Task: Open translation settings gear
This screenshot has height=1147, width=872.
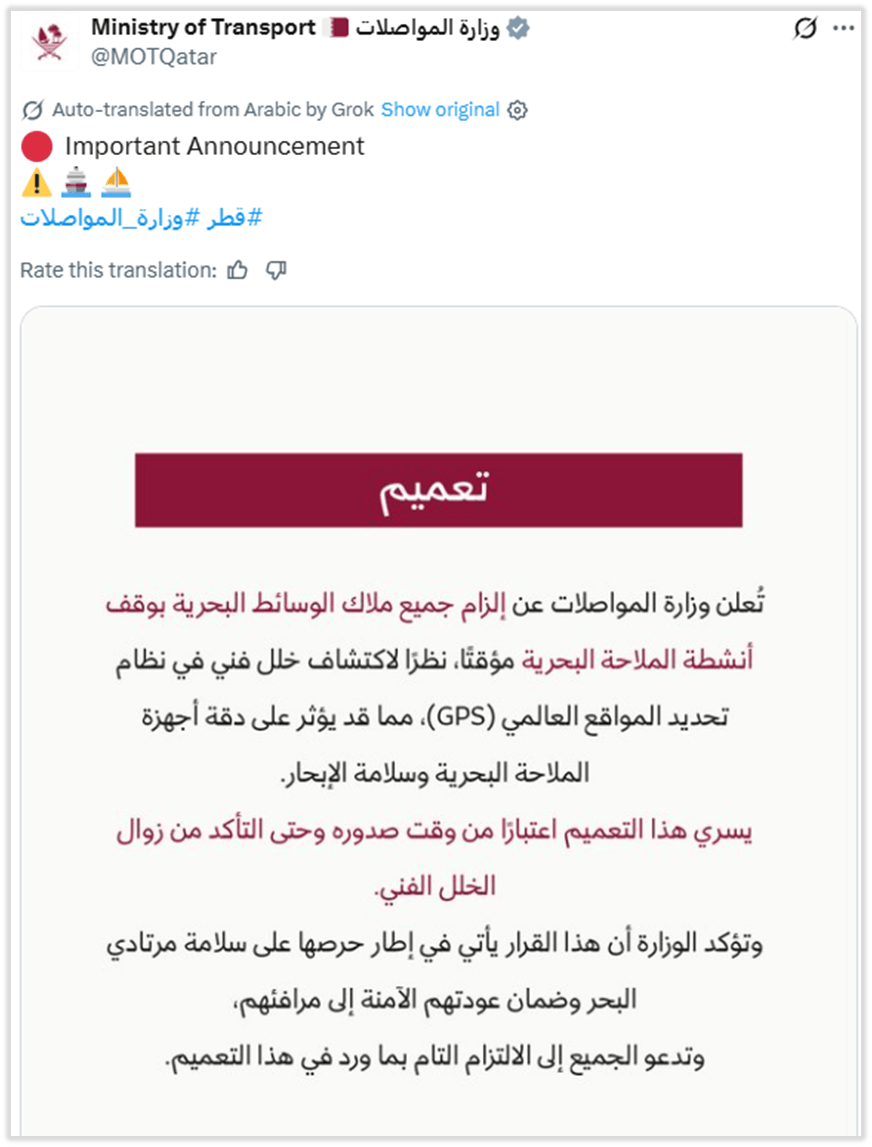Action: [517, 110]
